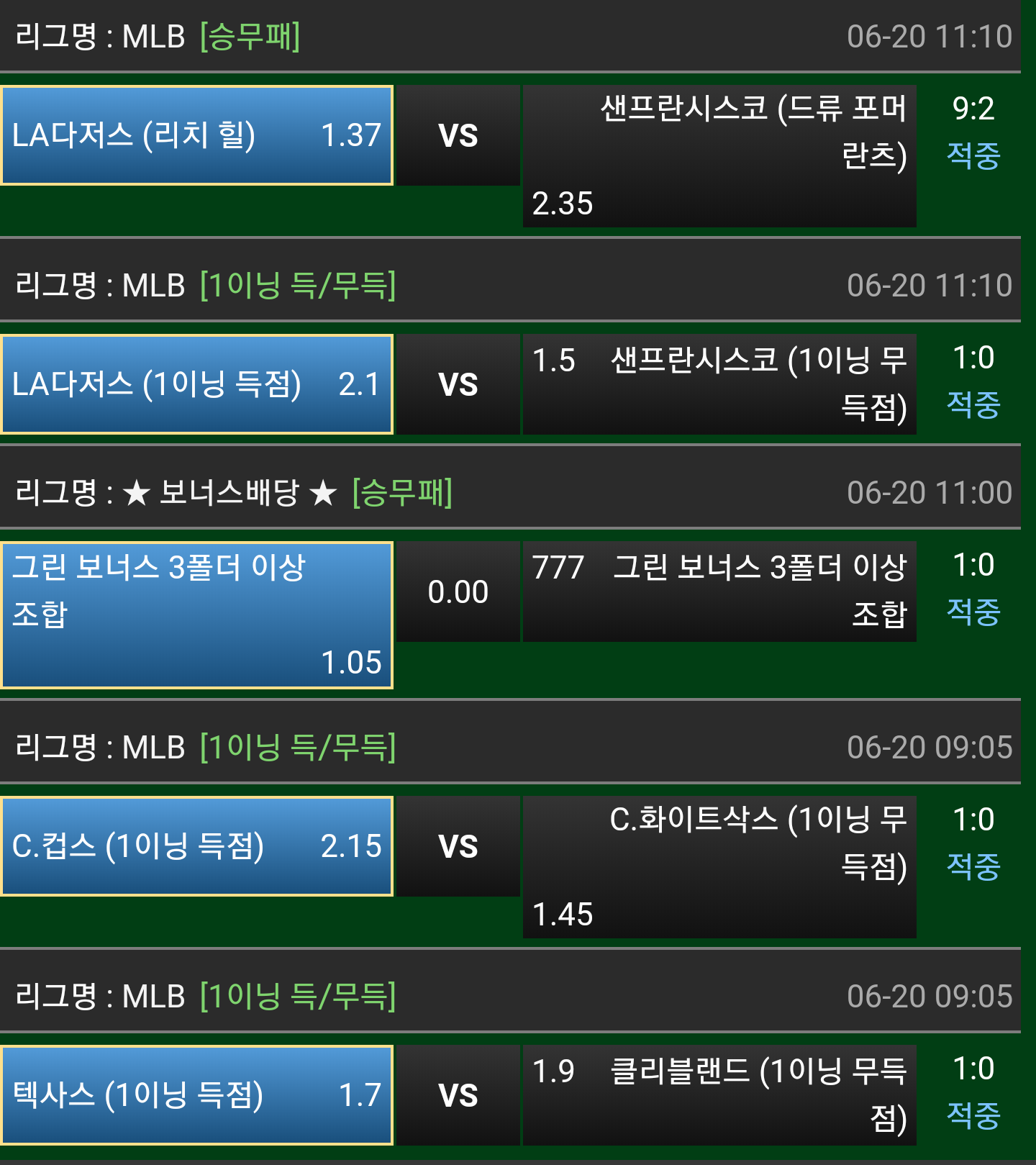This screenshot has height=1165, width=1036.
Task: Select C.컵스 (1이닝 득점) at 2.15
Action: [x=196, y=846]
